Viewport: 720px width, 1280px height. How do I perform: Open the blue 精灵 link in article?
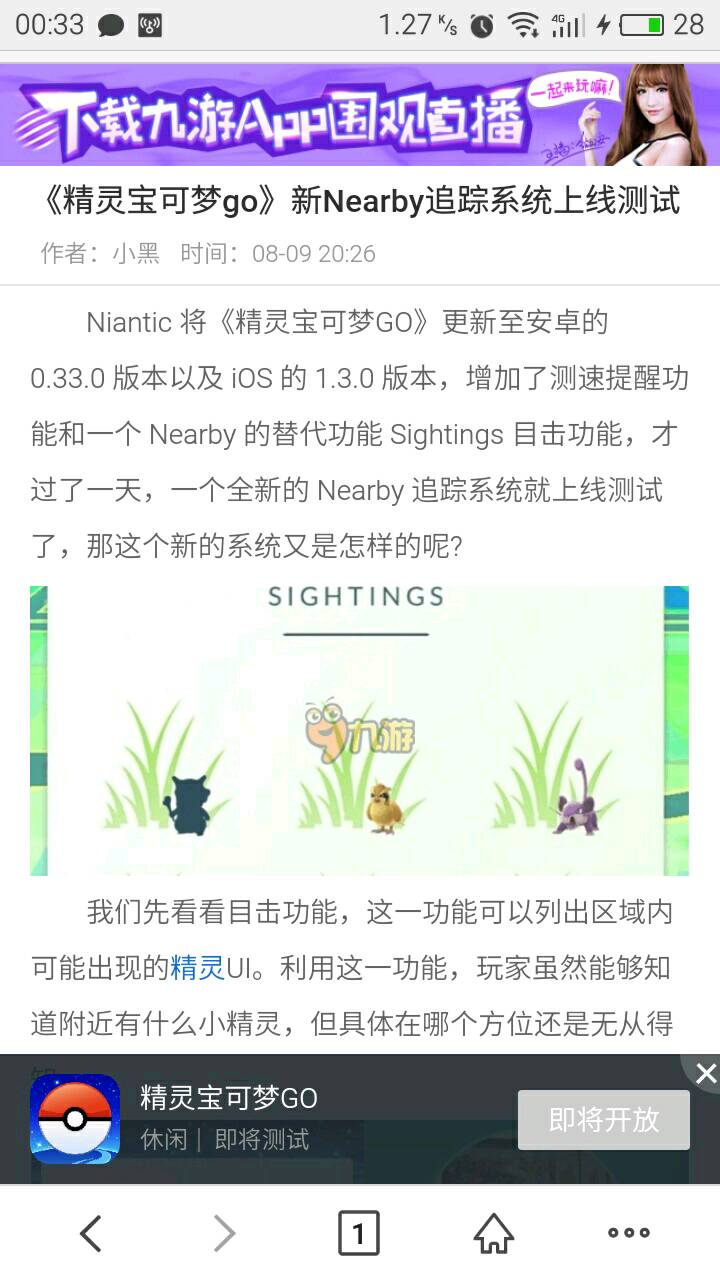point(198,968)
